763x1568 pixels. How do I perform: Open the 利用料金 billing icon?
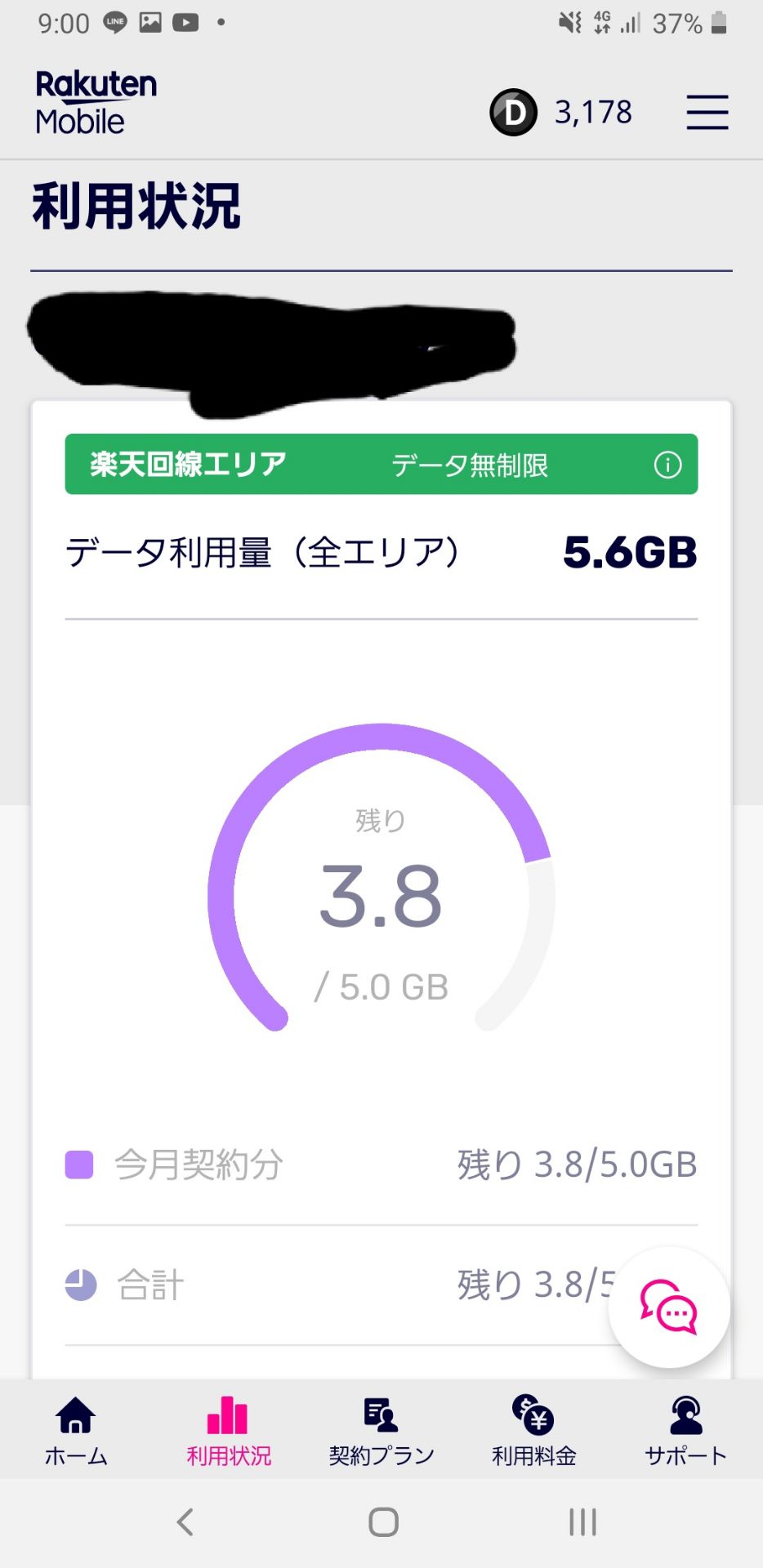(x=533, y=1413)
